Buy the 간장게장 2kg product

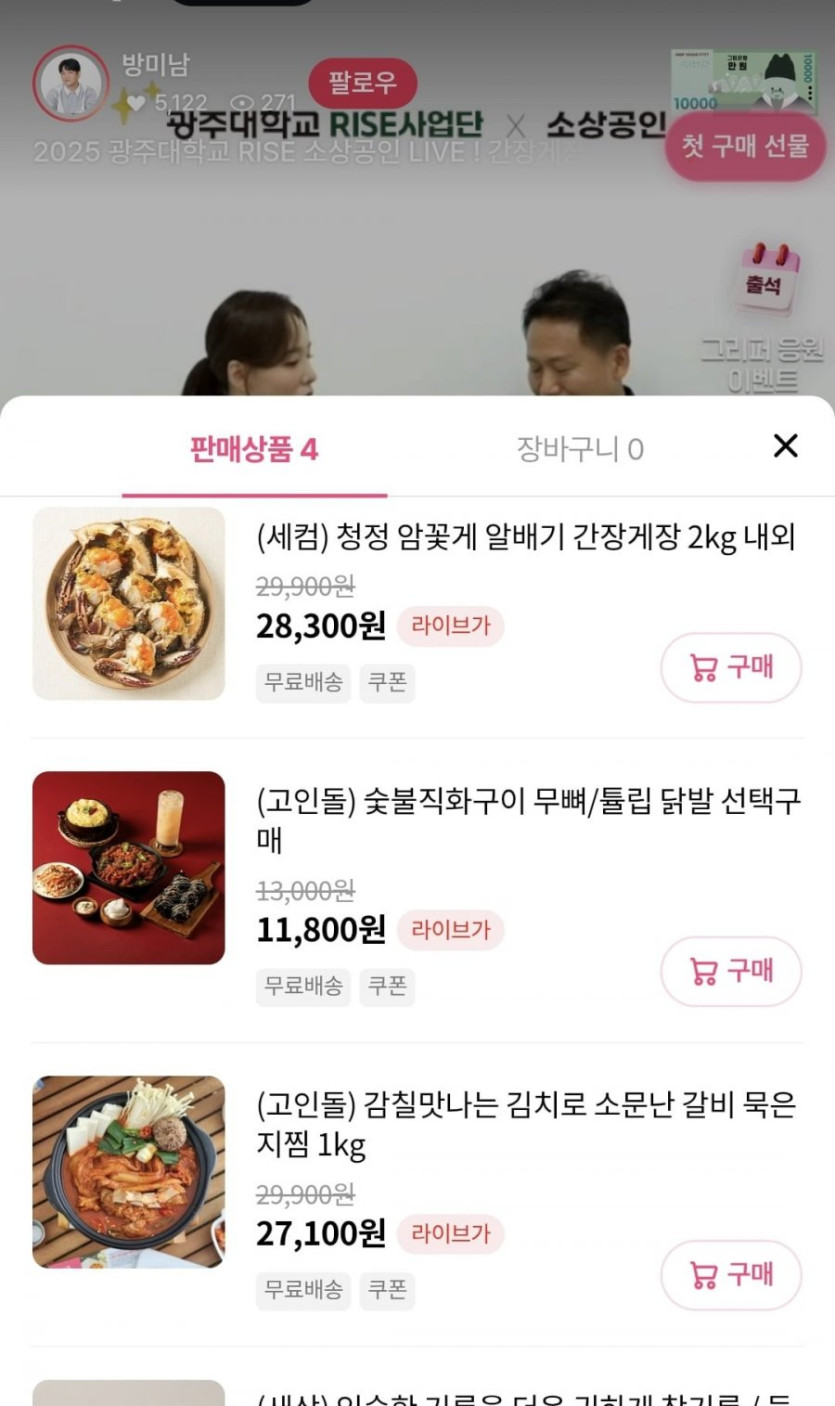(x=731, y=667)
